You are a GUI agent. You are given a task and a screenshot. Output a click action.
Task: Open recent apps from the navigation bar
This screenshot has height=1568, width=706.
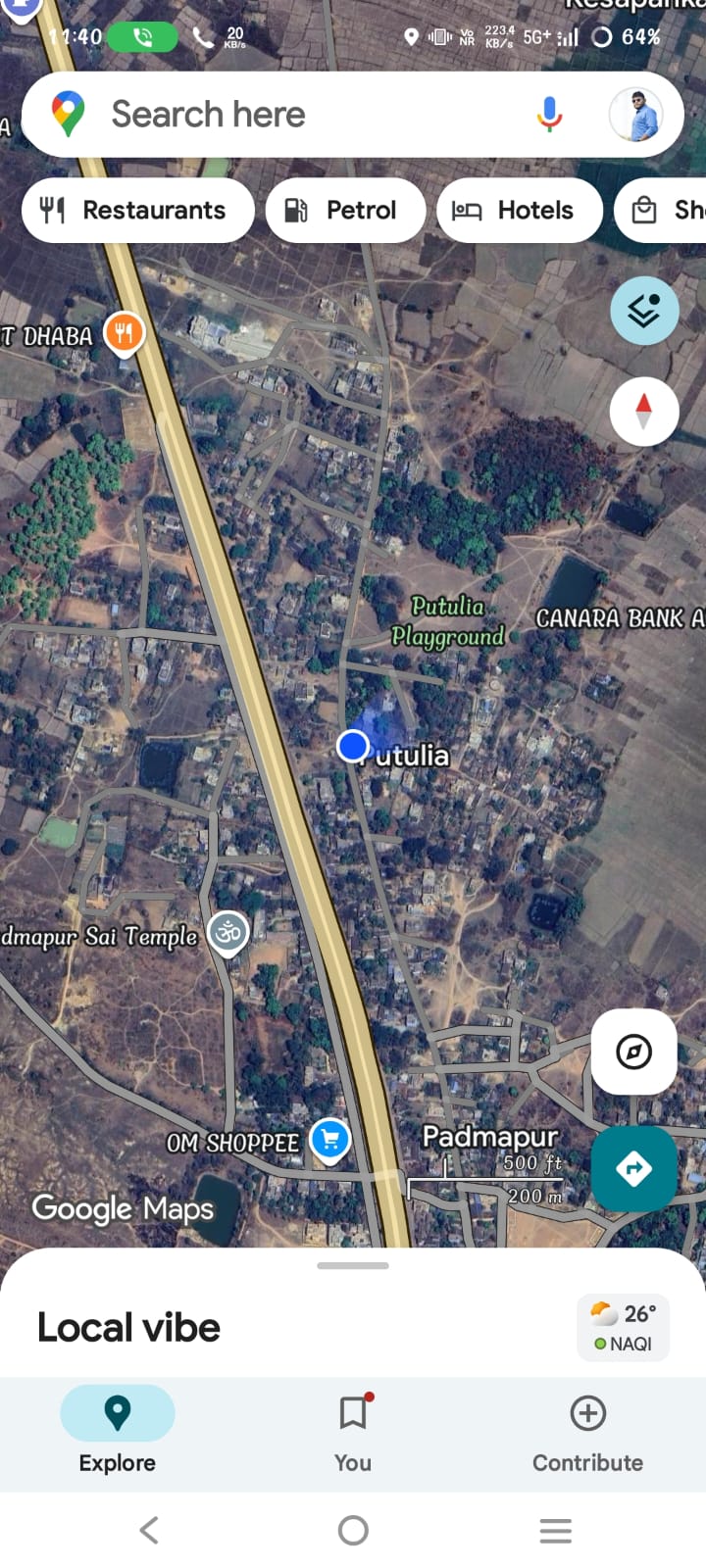tap(555, 1530)
